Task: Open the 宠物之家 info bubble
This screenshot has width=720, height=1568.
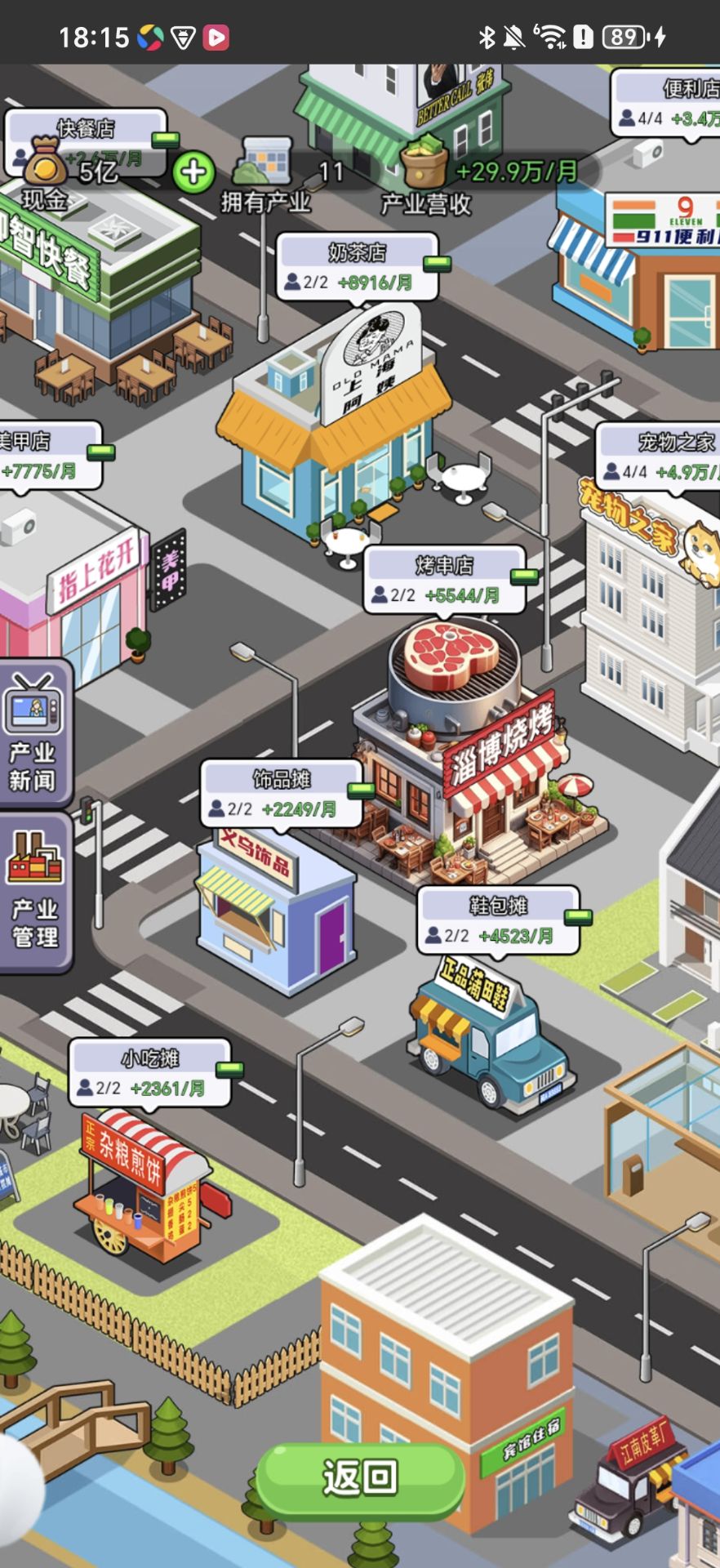Action: point(661,457)
